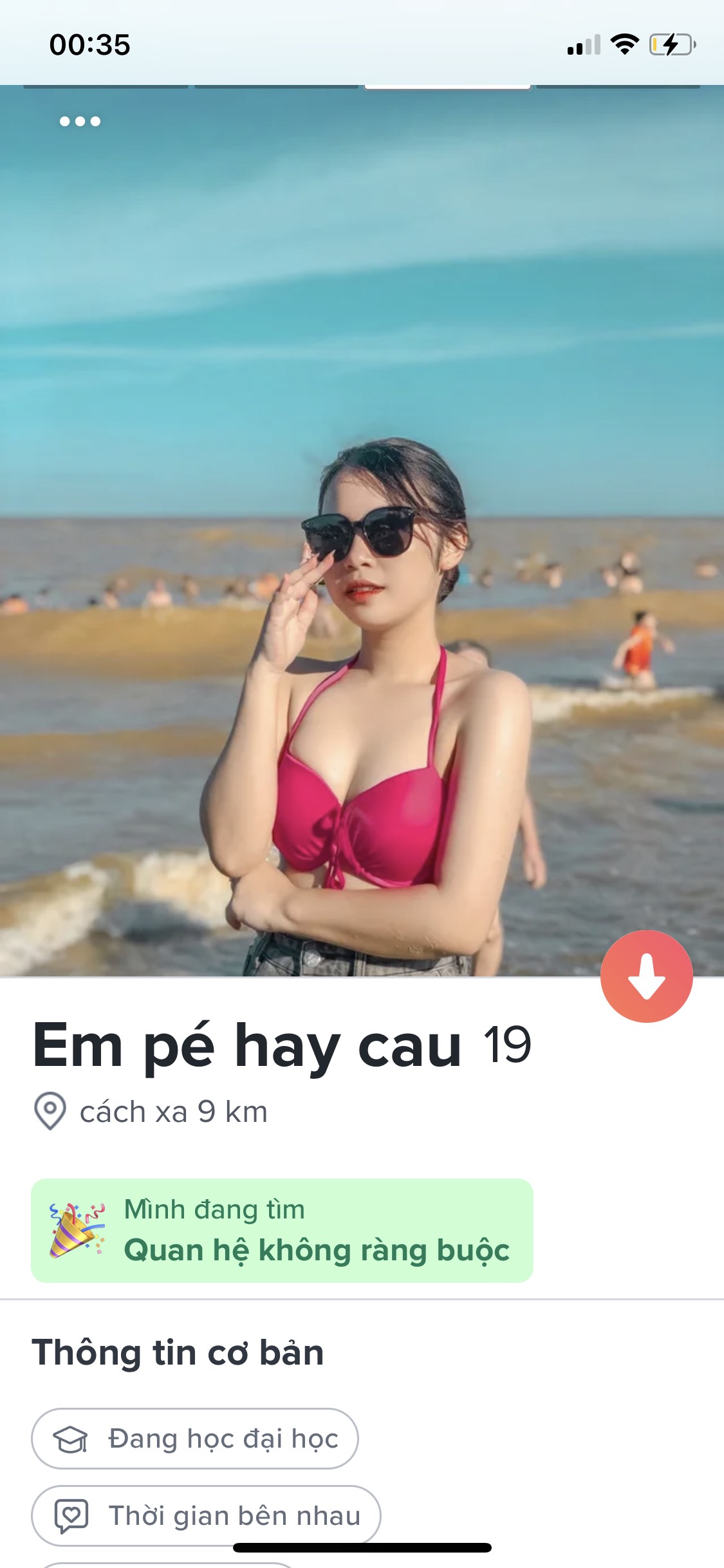Tap the 'Quan hệ không ràng buộc' badge
The width and height of the screenshot is (724, 1568).
point(282,1230)
